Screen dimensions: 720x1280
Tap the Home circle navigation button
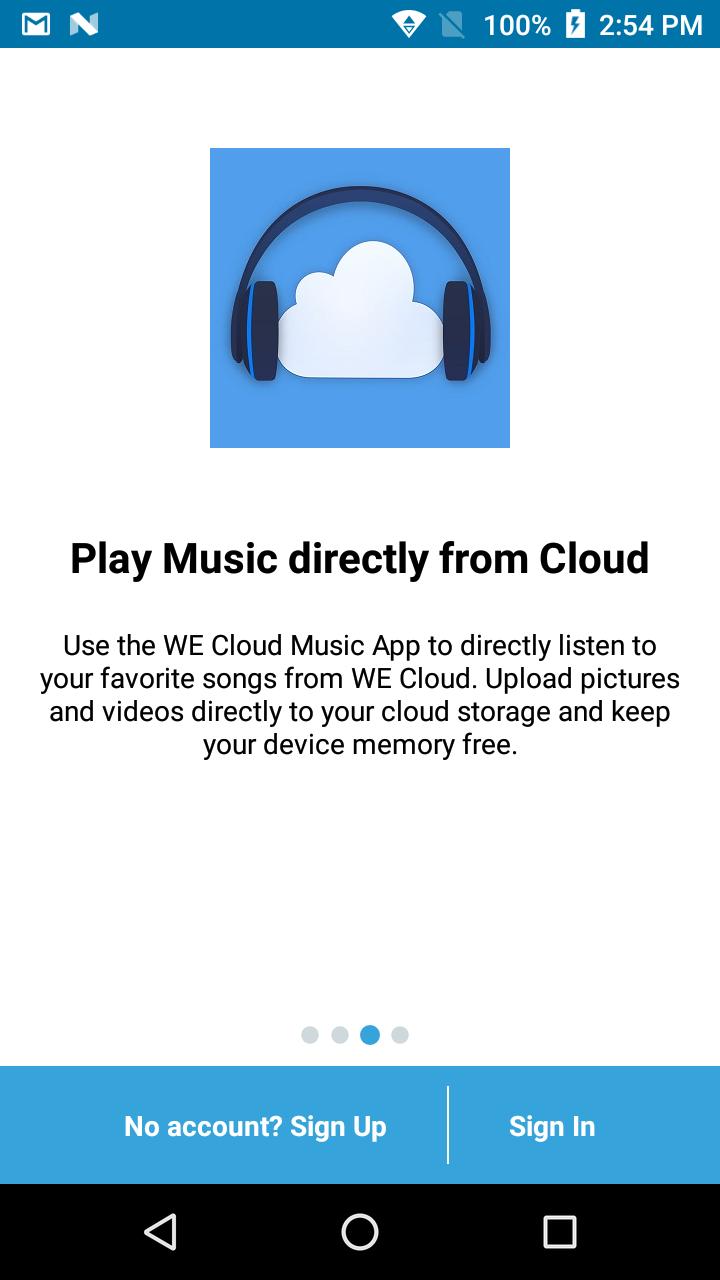360,1233
